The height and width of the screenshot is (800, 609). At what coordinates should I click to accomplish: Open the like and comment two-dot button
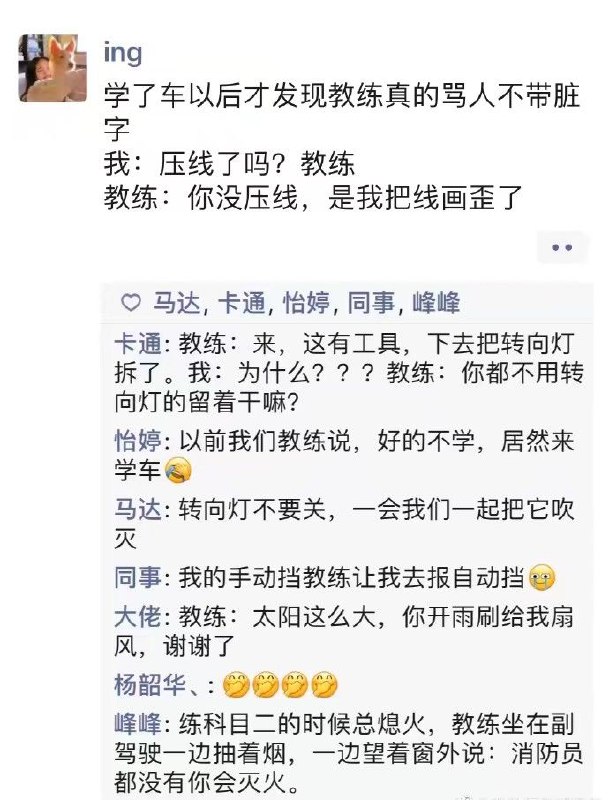click(x=562, y=247)
